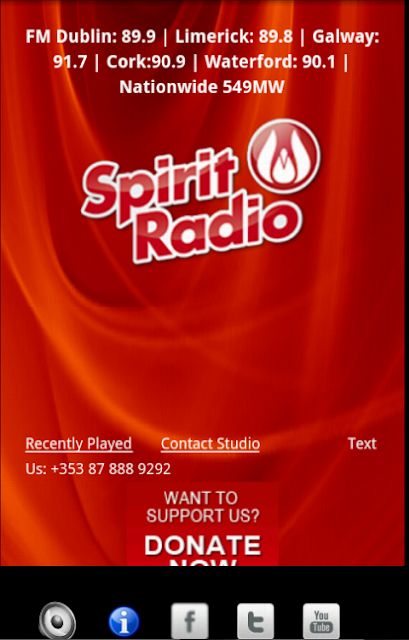Tap the Donate Now banner

pyautogui.click(x=202, y=524)
